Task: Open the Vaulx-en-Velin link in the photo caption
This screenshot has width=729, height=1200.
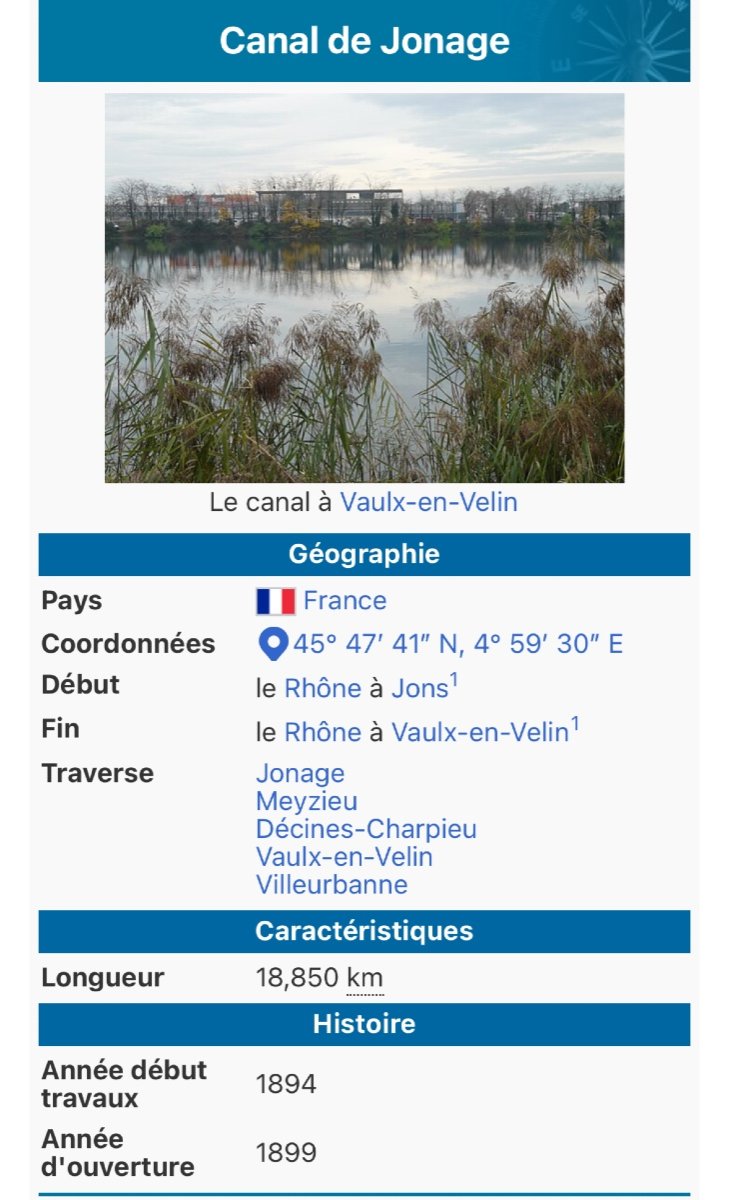Action: click(428, 502)
